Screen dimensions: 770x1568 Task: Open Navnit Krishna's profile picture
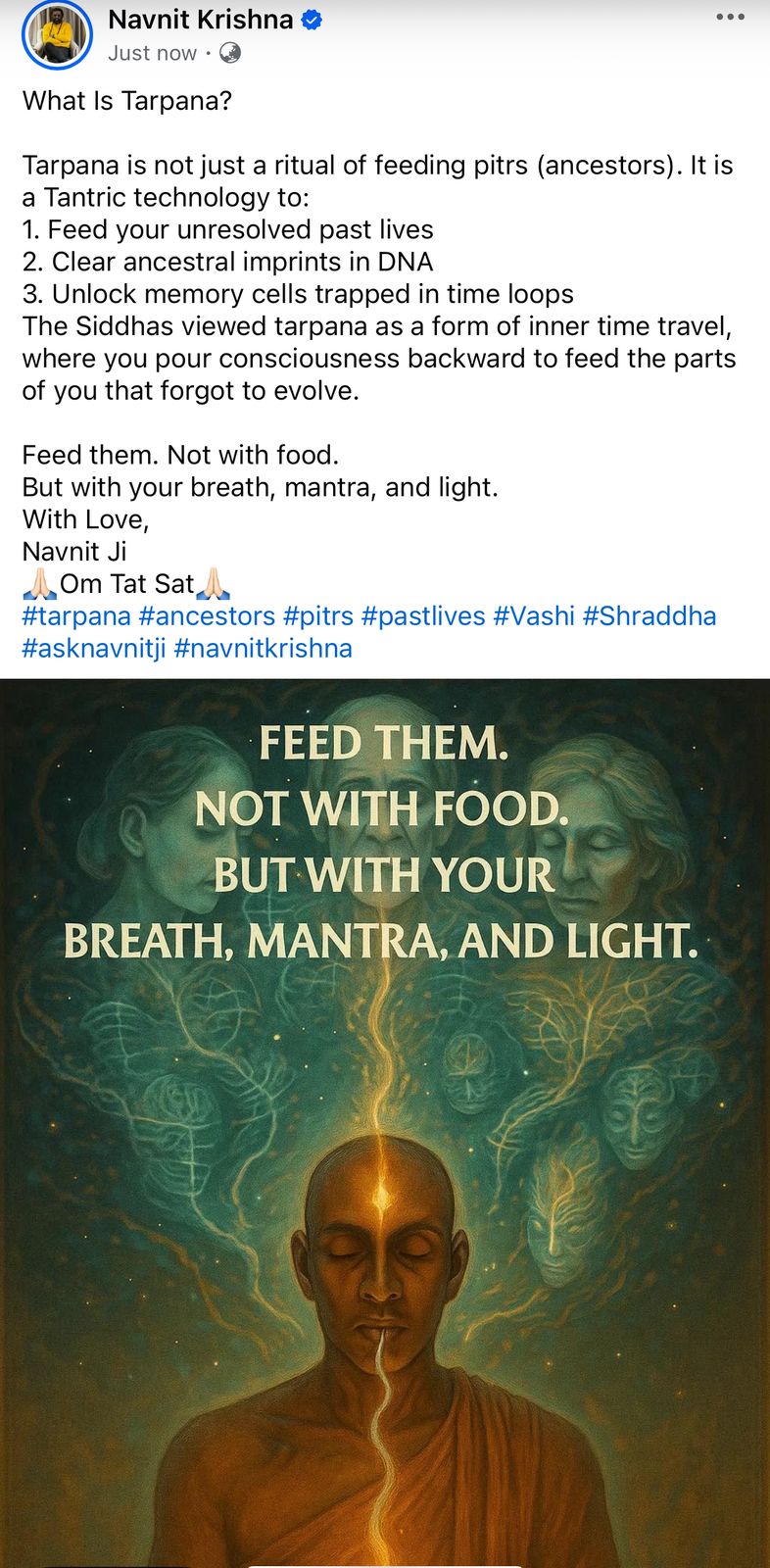(x=57, y=35)
